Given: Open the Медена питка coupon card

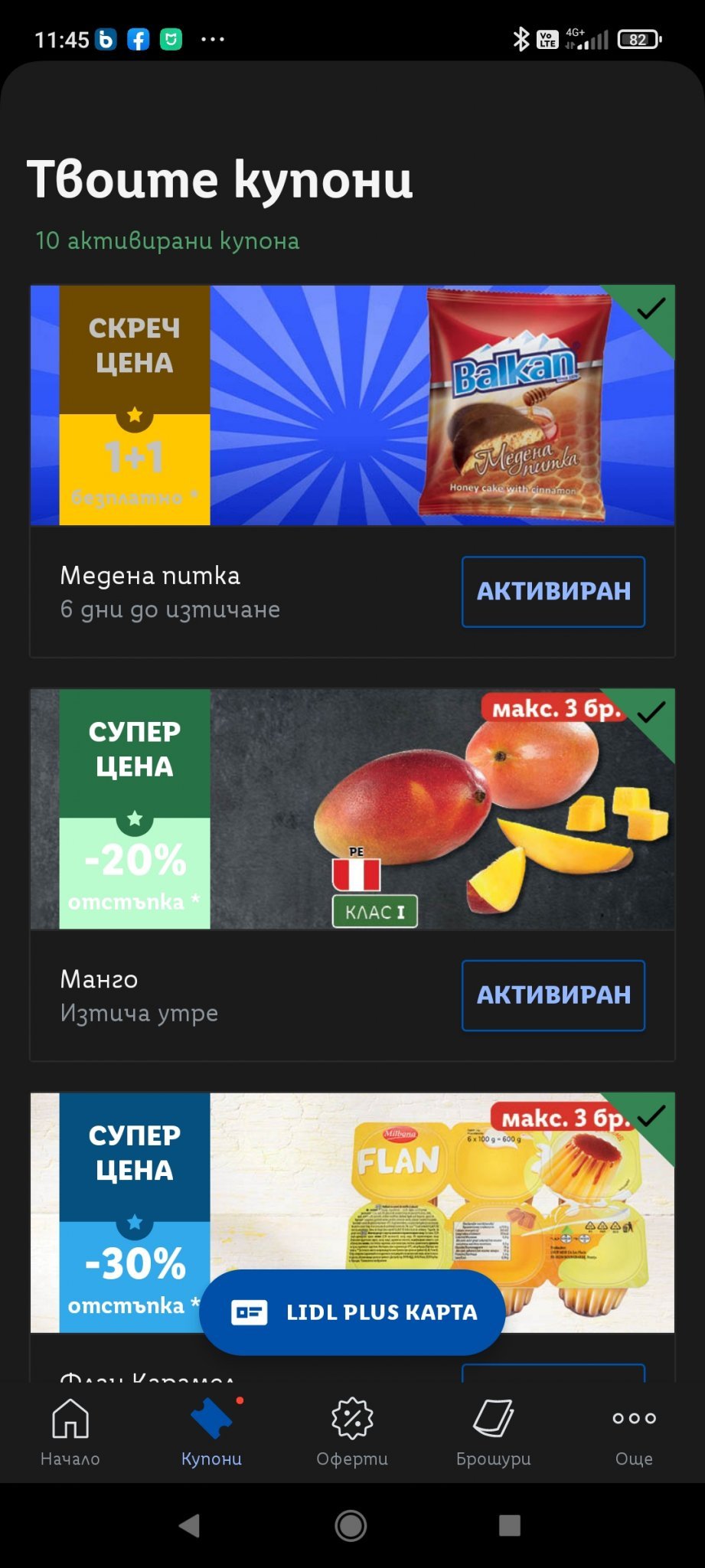Looking at the screenshot, I should click(x=352, y=406).
